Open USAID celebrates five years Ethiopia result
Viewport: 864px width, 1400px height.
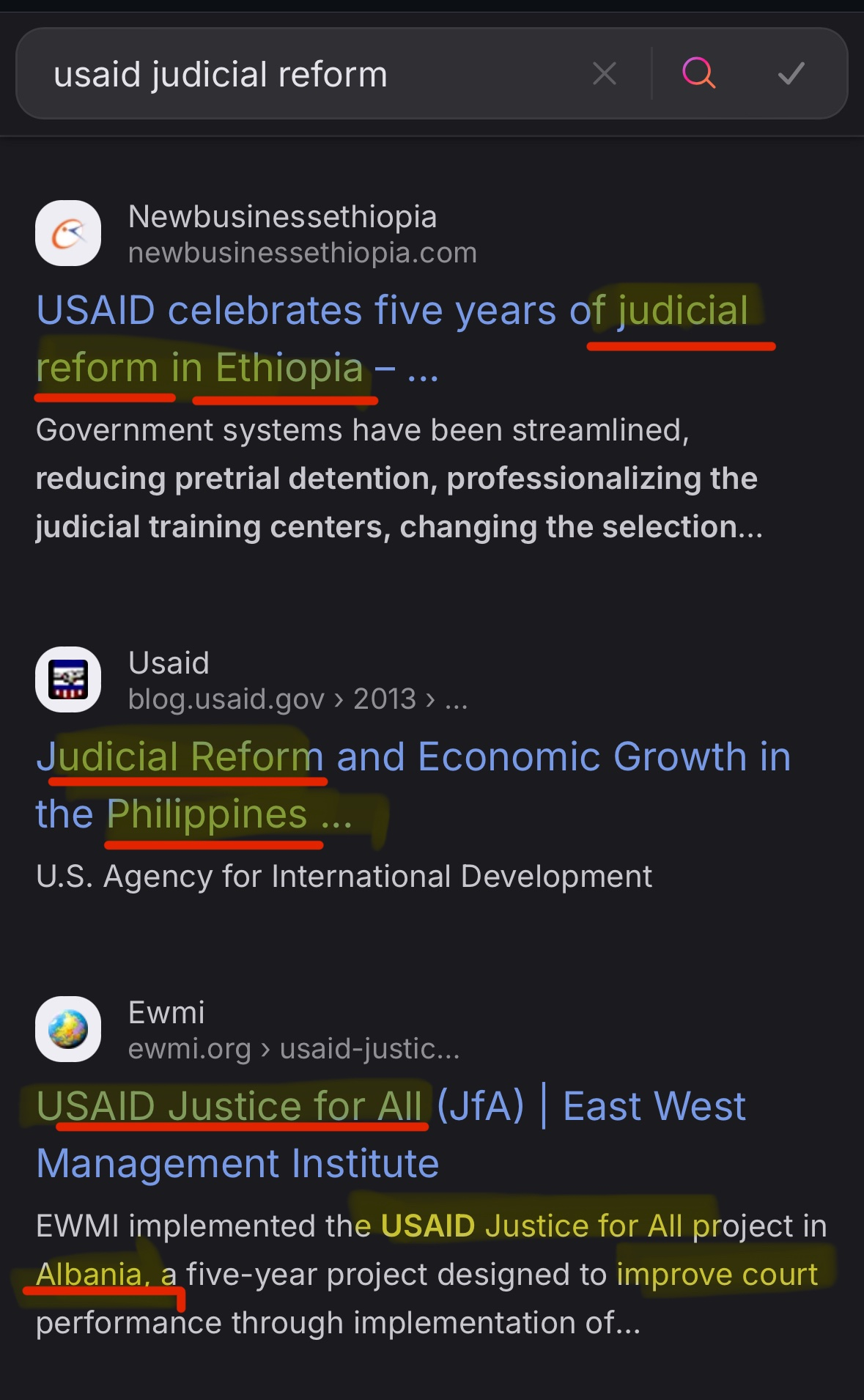[x=392, y=339]
